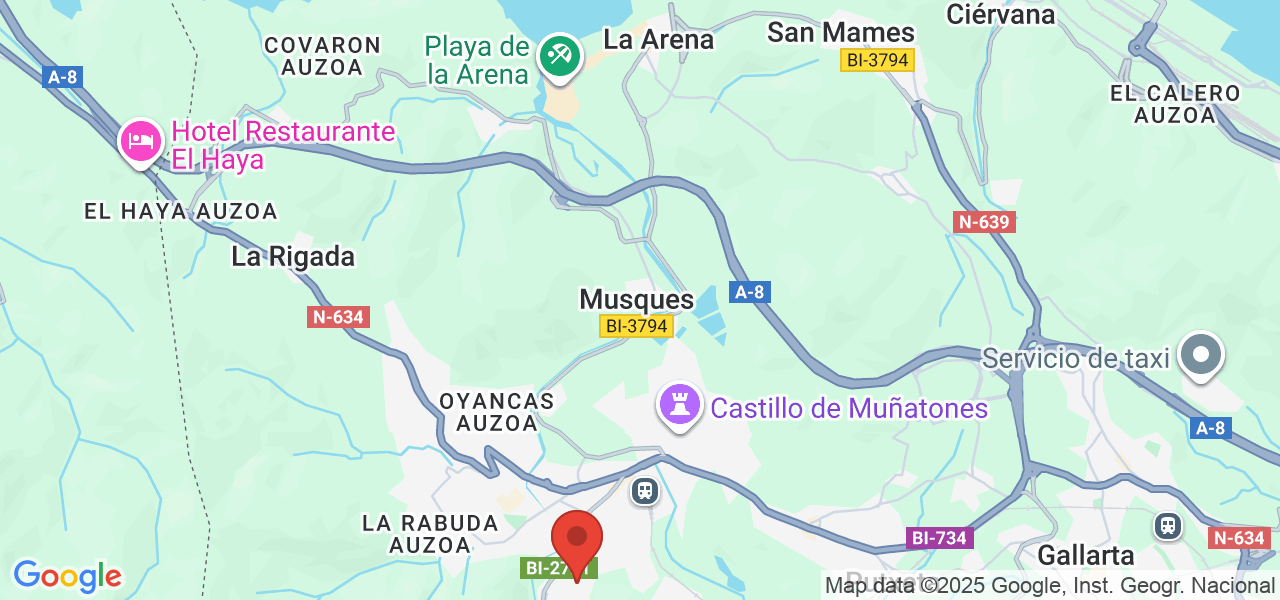
Task: Tap the train station icon above Gallarta
Action: pyautogui.click(x=1167, y=525)
